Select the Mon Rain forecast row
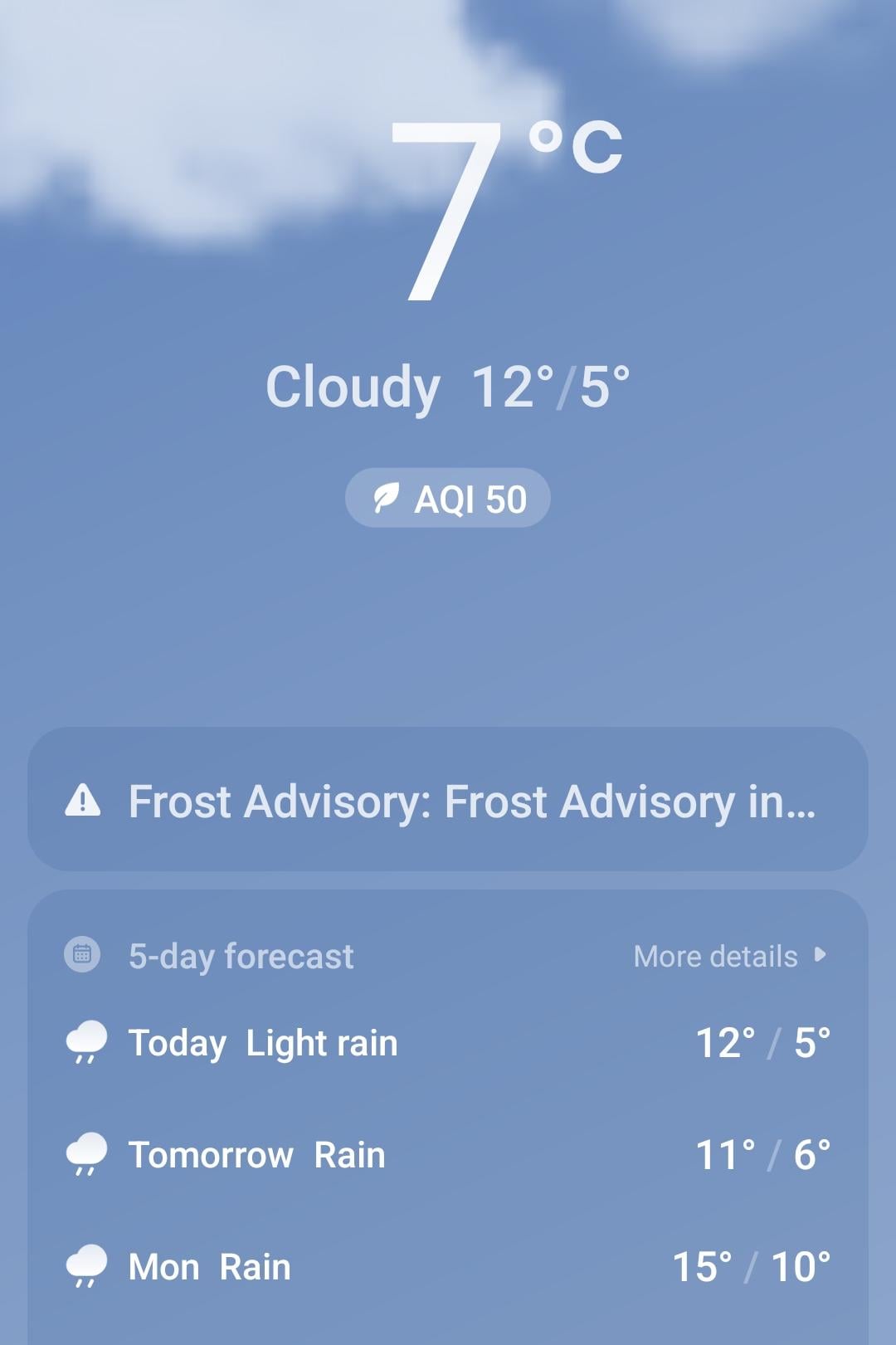This screenshot has width=896, height=1345. pos(448,1267)
